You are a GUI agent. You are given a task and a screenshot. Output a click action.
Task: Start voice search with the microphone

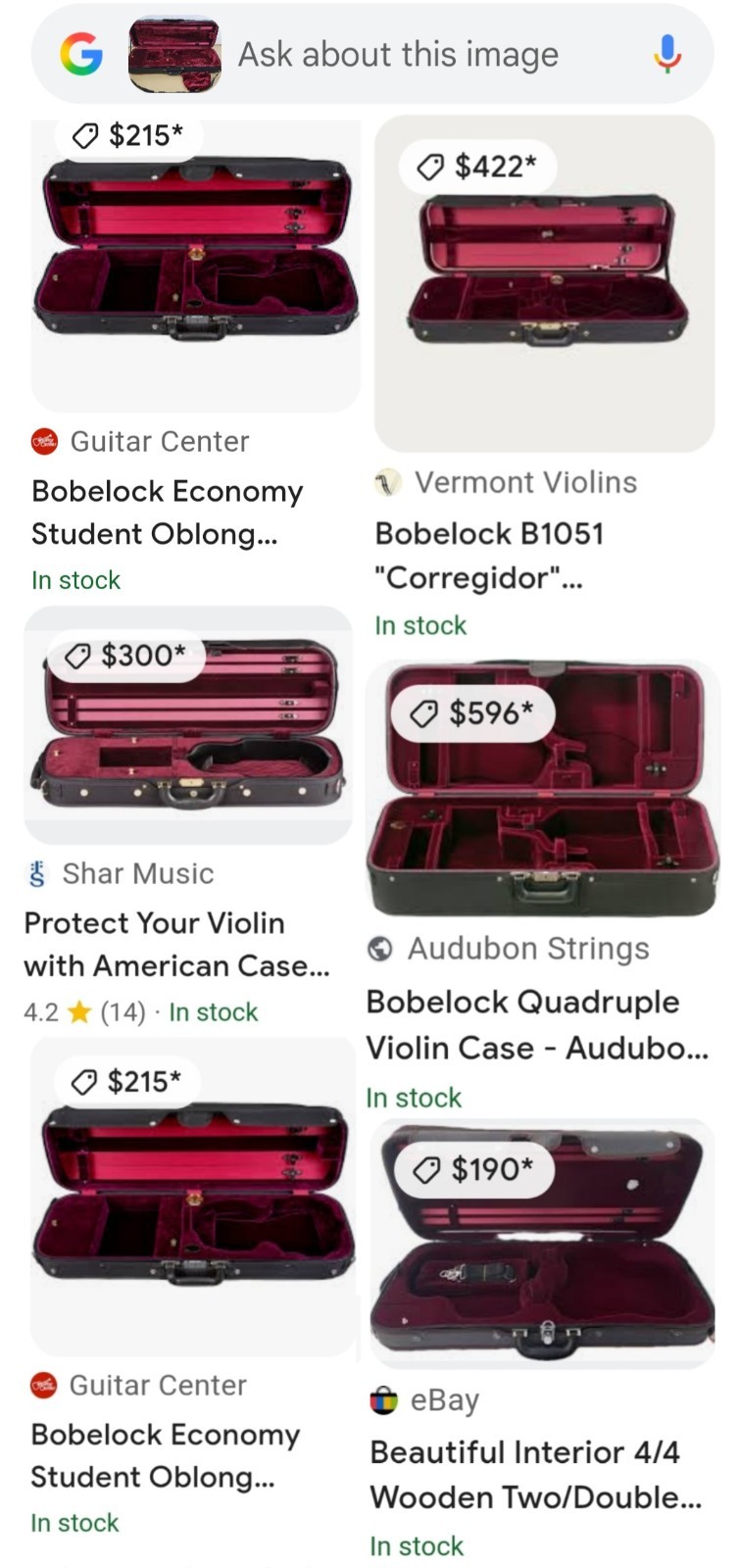(x=667, y=55)
